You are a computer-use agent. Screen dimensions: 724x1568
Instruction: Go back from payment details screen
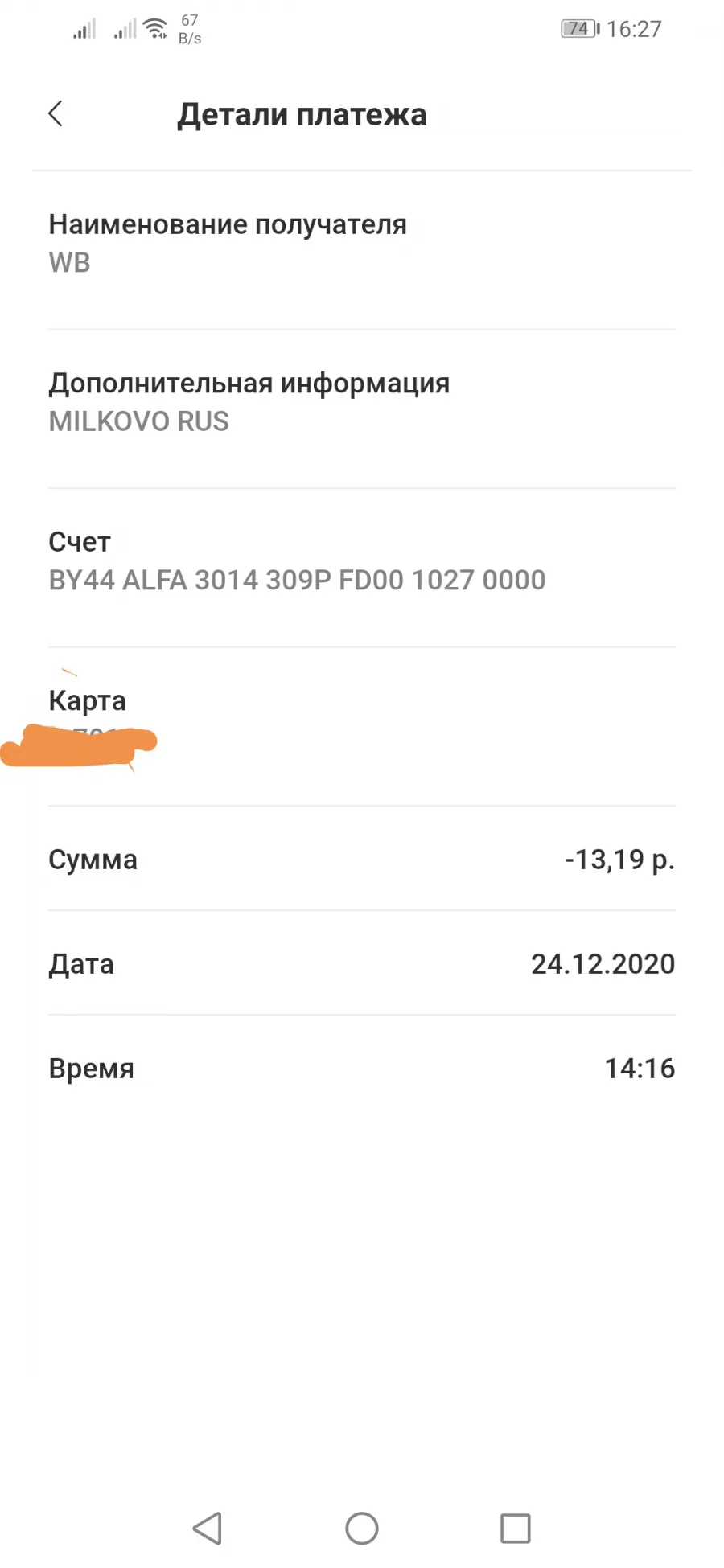tap(56, 113)
